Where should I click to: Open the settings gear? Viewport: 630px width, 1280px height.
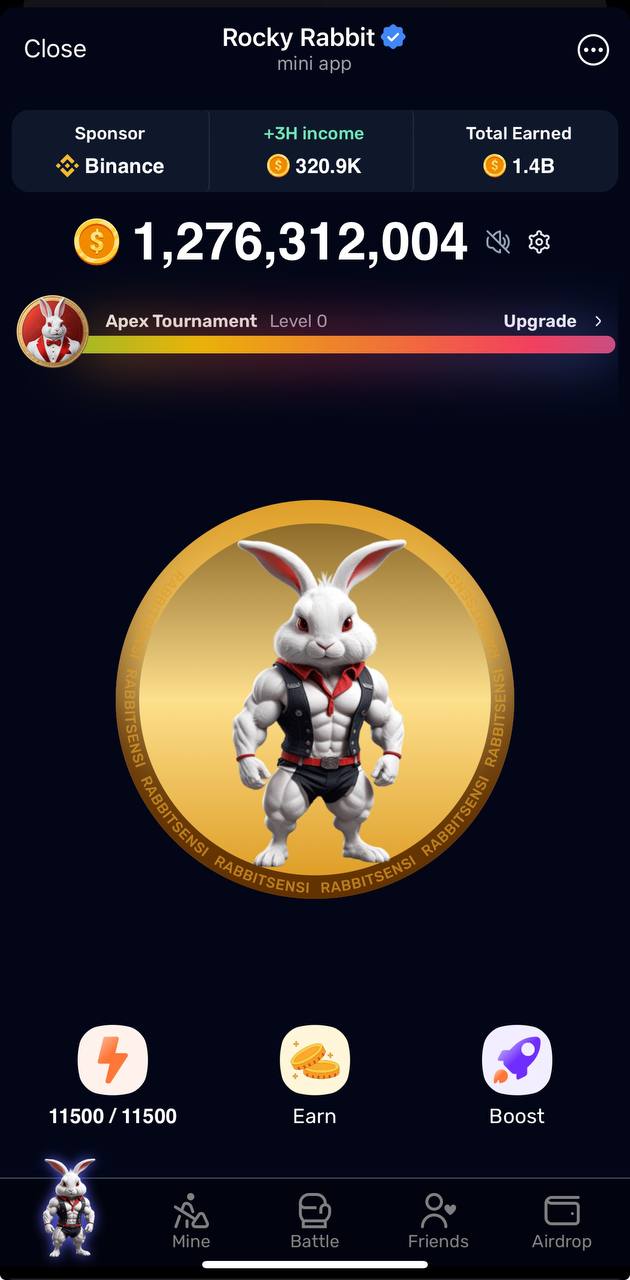tap(539, 241)
